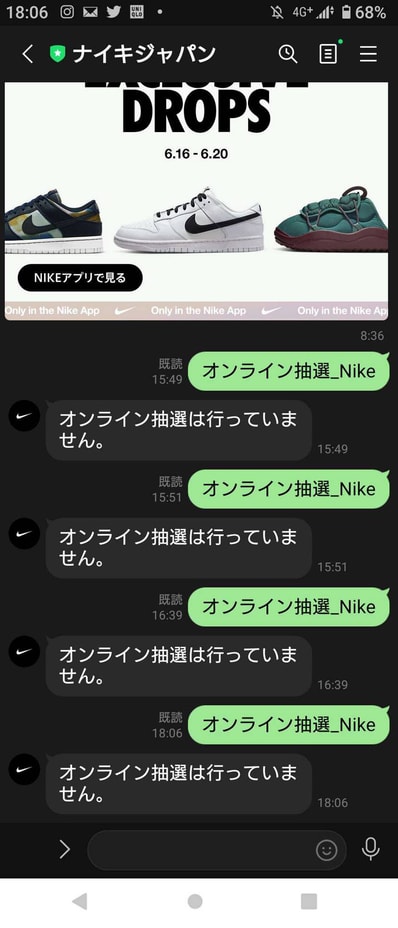The width and height of the screenshot is (398, 928).
Task: Expand the attachment options chevron
Action: coord(65,850)
